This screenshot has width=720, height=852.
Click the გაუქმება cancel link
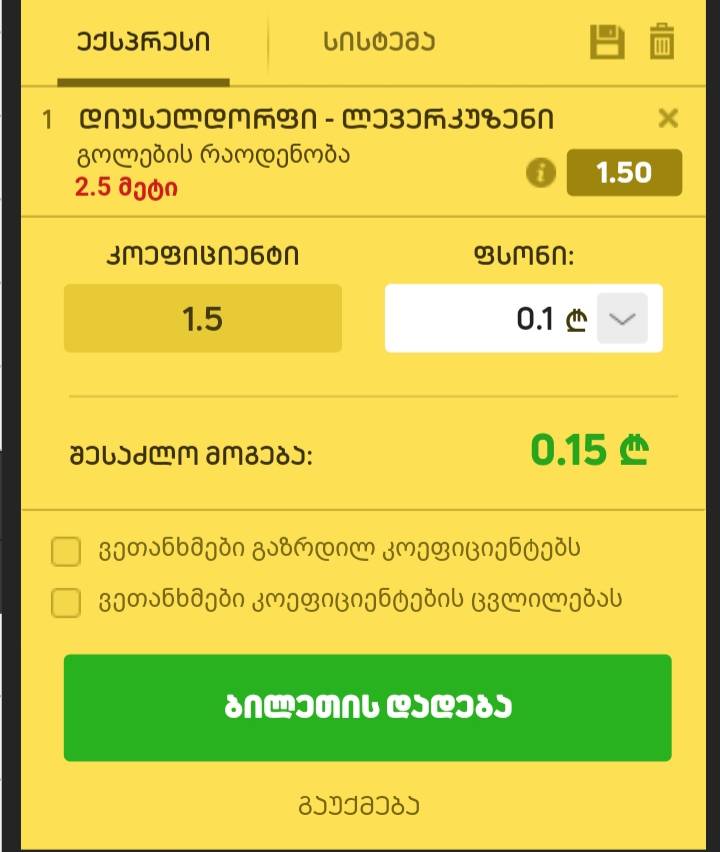360,804
